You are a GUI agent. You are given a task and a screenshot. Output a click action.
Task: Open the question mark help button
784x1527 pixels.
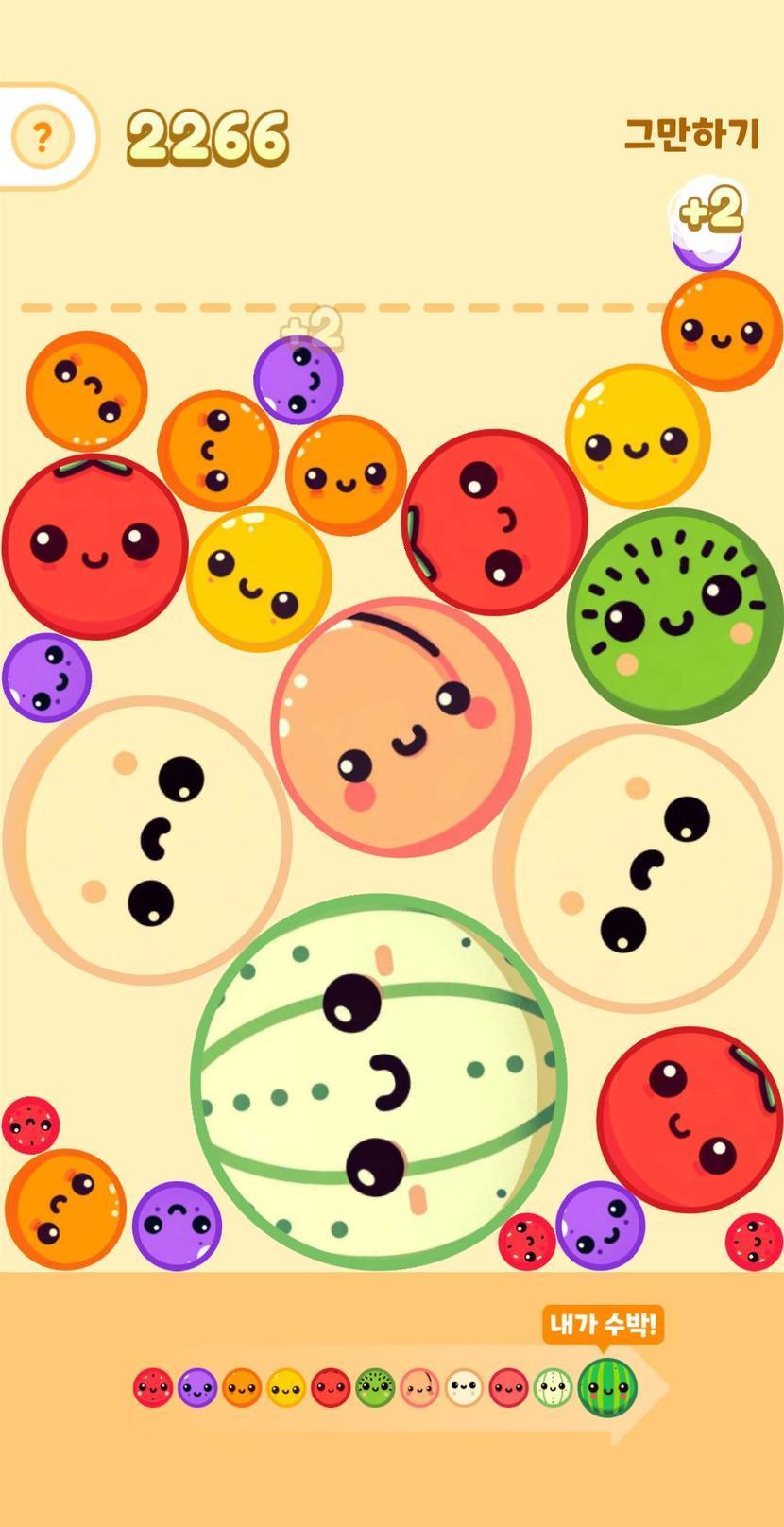pyautogui.click(x=42, y=138)
